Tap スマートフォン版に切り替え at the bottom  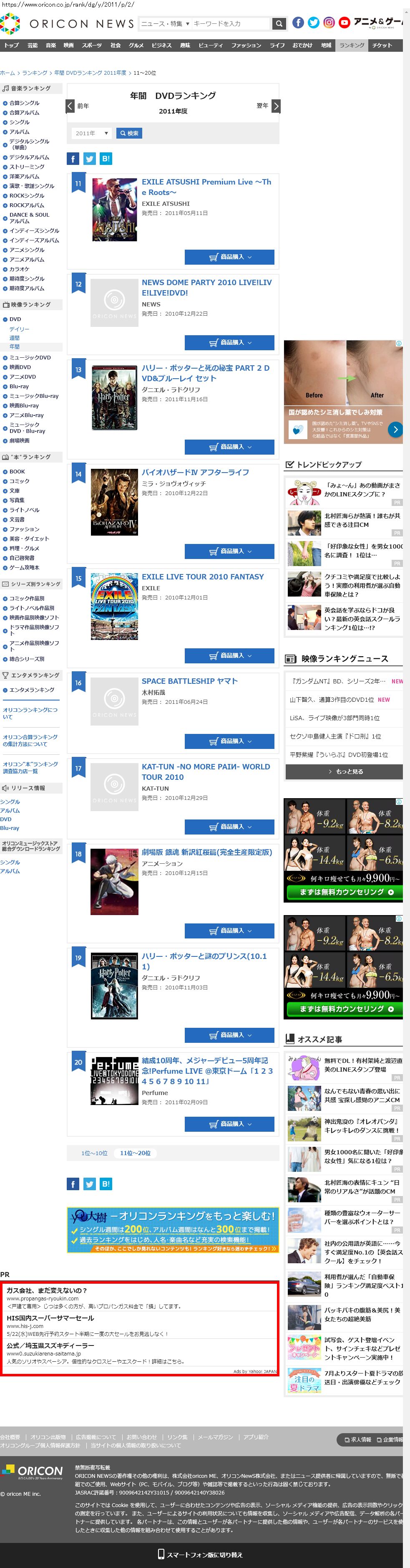point(201,1554)
